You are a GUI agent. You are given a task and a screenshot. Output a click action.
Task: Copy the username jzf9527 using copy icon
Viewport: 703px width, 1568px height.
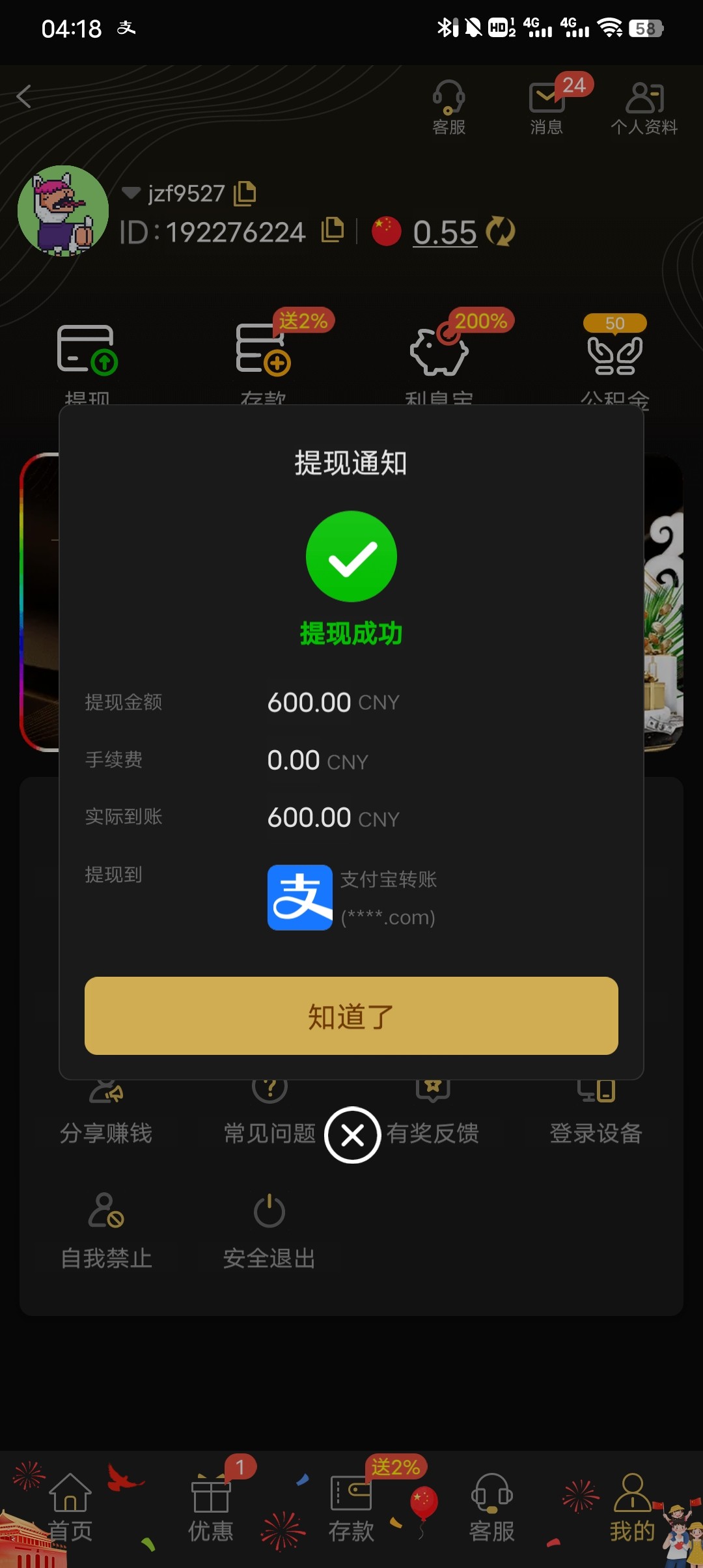pos(246,193)
